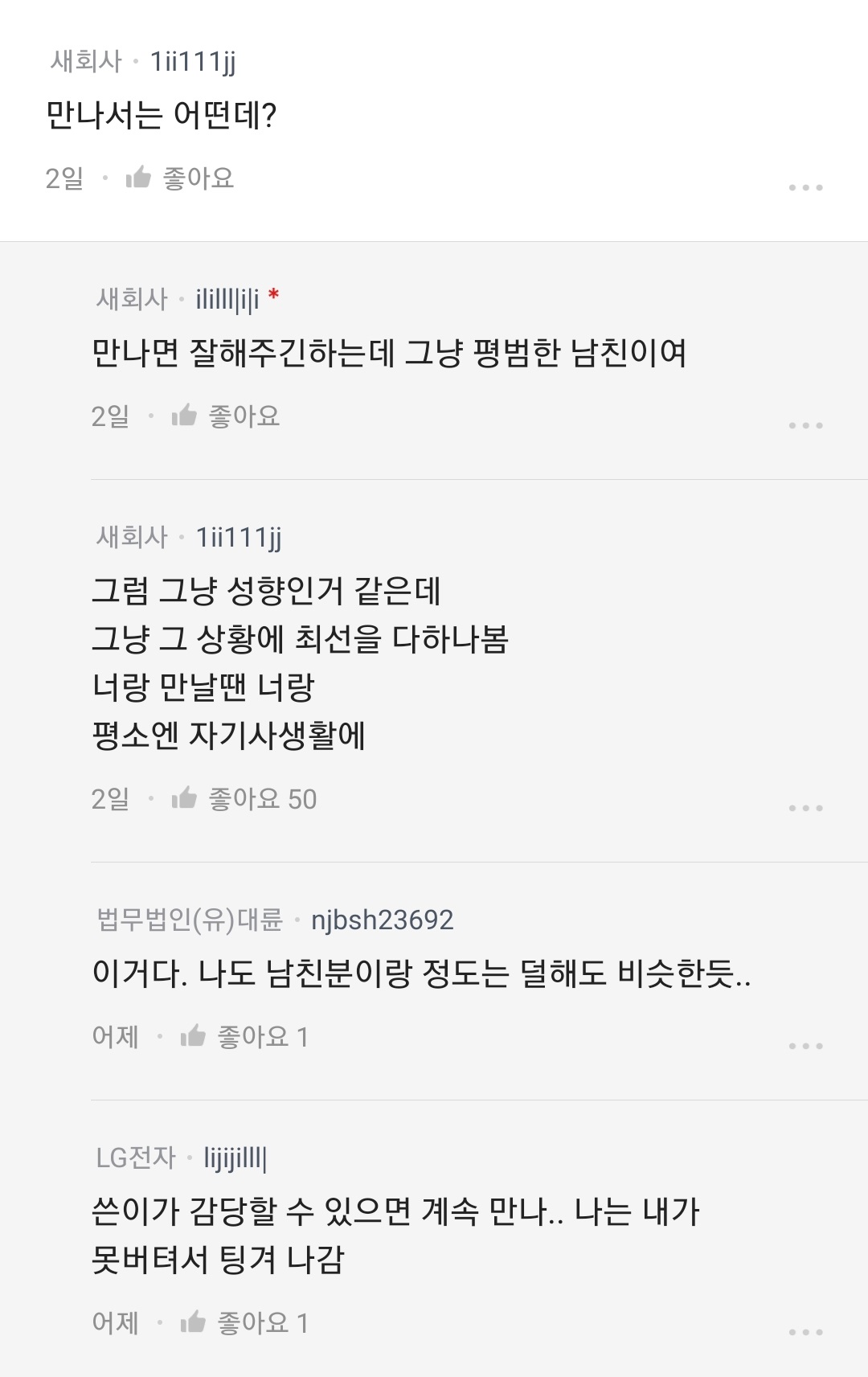
Task: Open more options for '만나서는 어떤데?' comment
Action: click(805, 187)
